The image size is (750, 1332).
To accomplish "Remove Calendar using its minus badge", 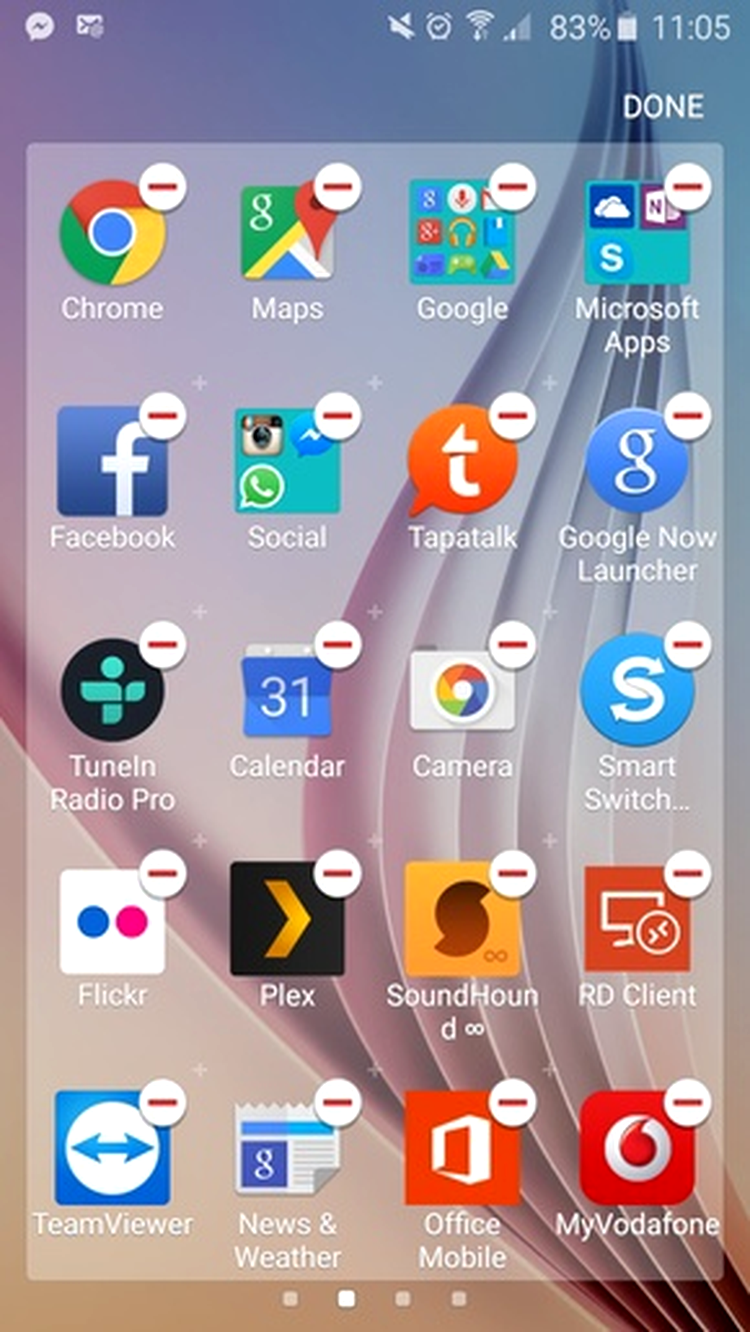I will click(338, 645).
